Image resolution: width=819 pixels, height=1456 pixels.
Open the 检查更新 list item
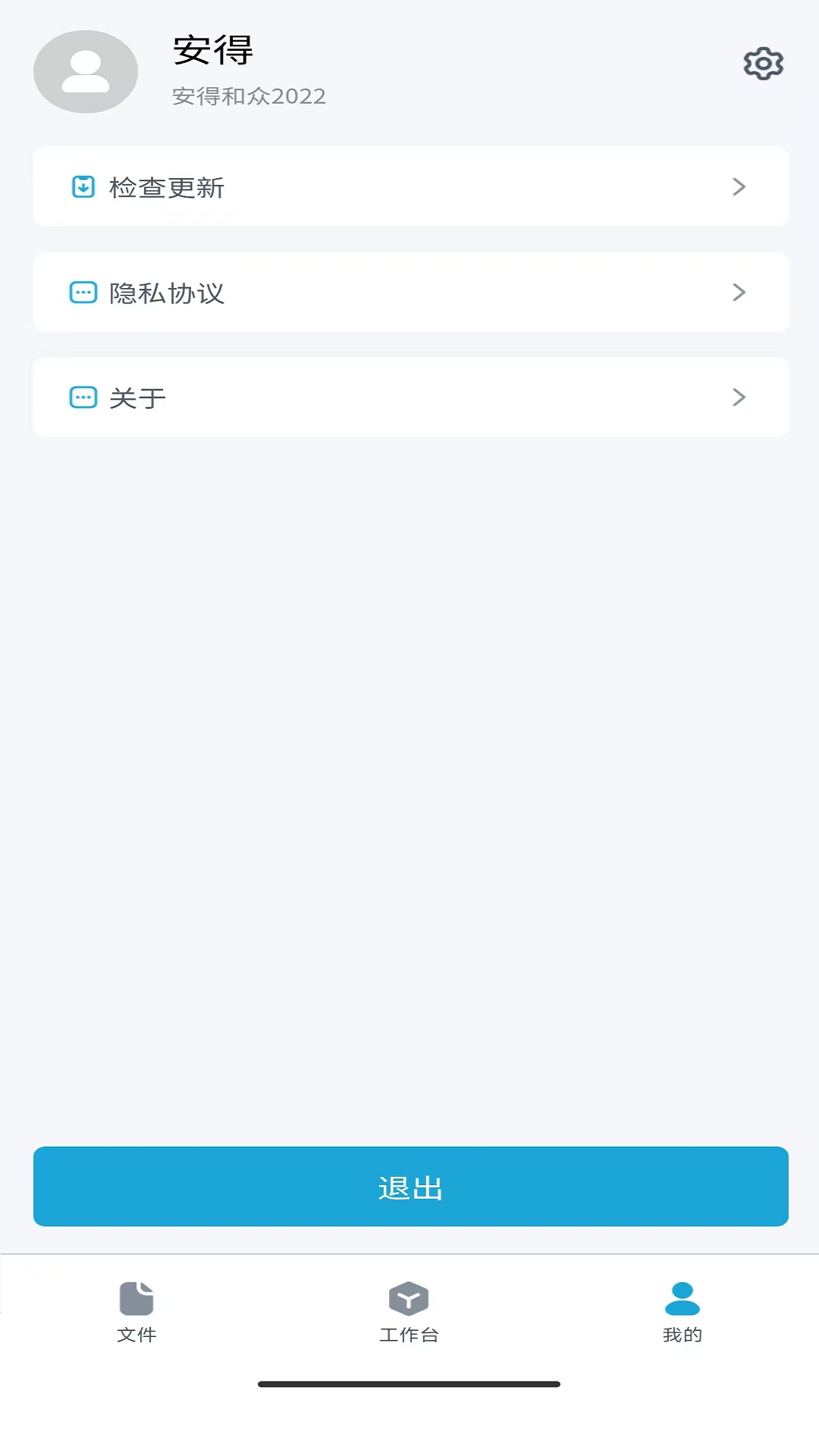409,187
